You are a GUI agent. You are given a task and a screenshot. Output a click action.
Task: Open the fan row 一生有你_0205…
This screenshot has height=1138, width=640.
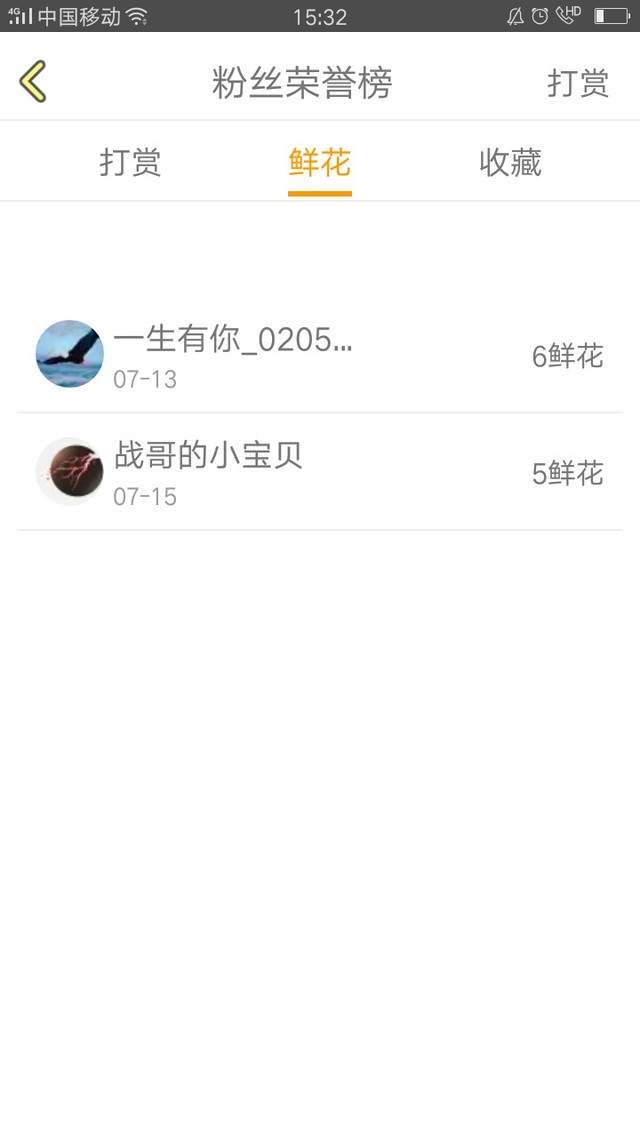(x=320, y=355)
